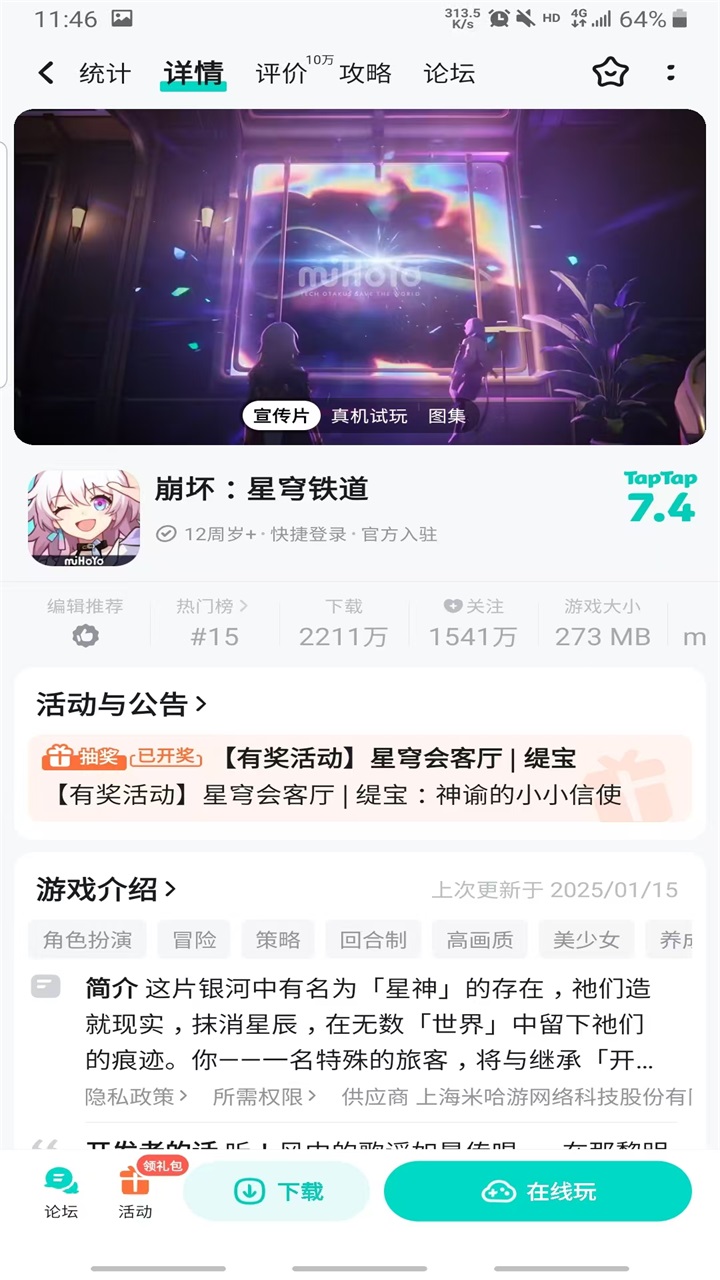Tap the memo icon next to 简介
This screenshot has height=1280, width=720.
[44, 985]
